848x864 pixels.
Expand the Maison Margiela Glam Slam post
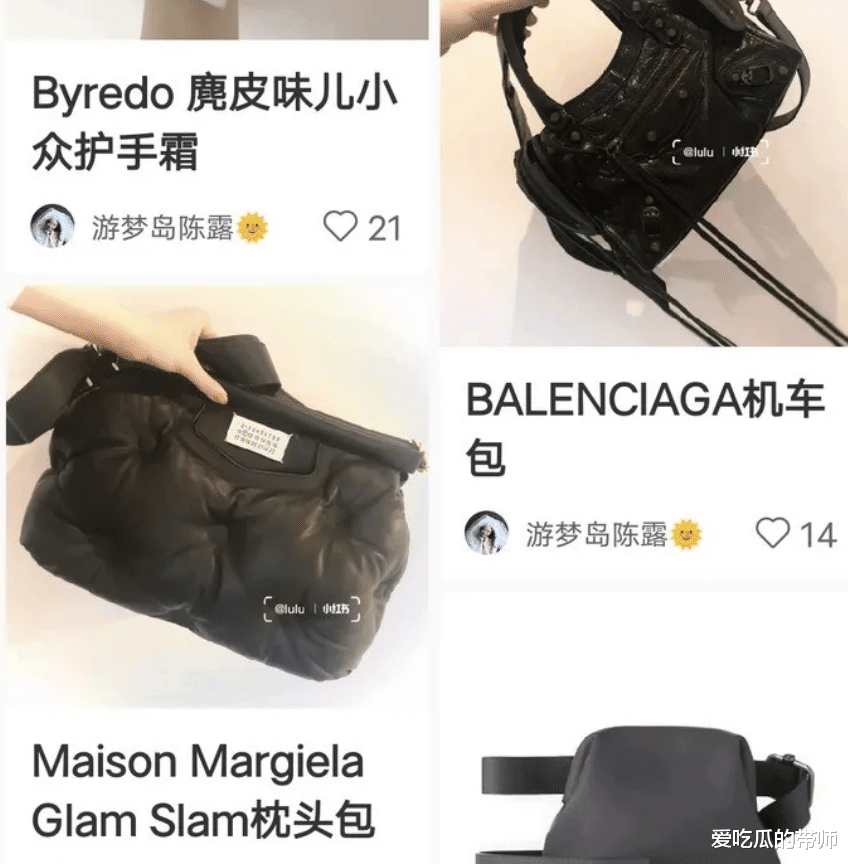tap(200, 790)
